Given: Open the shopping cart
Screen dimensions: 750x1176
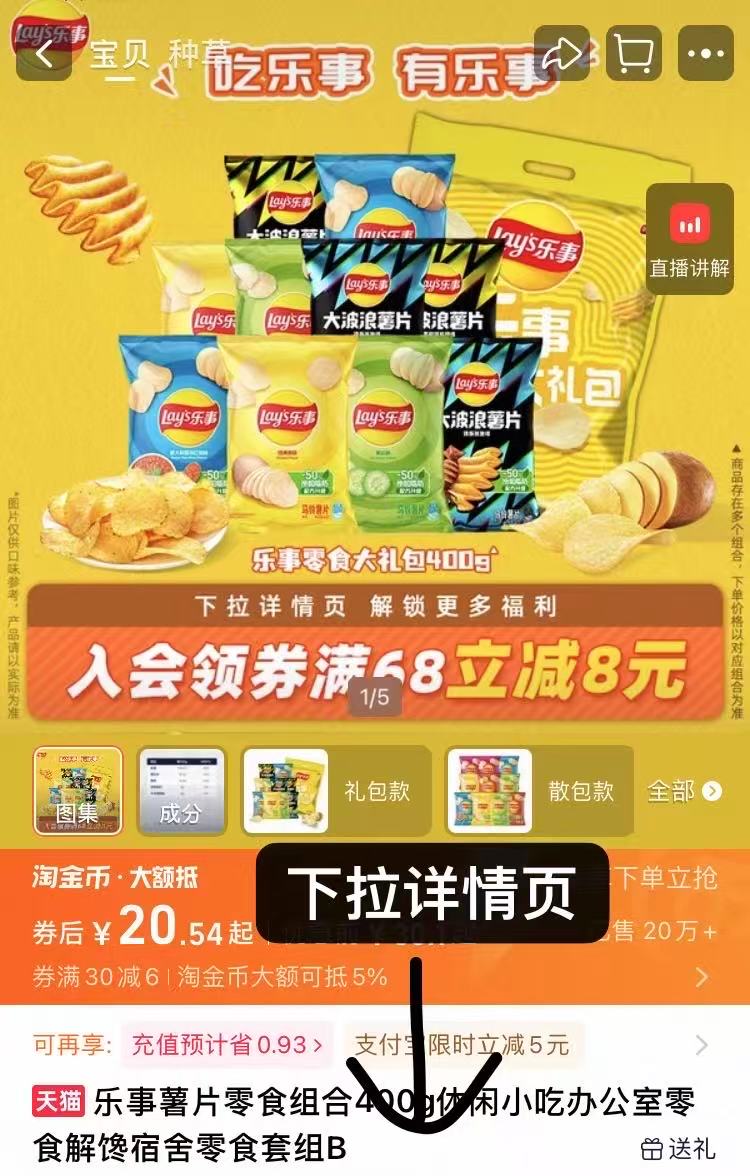Looking at the screenshot, I should 633,54.
